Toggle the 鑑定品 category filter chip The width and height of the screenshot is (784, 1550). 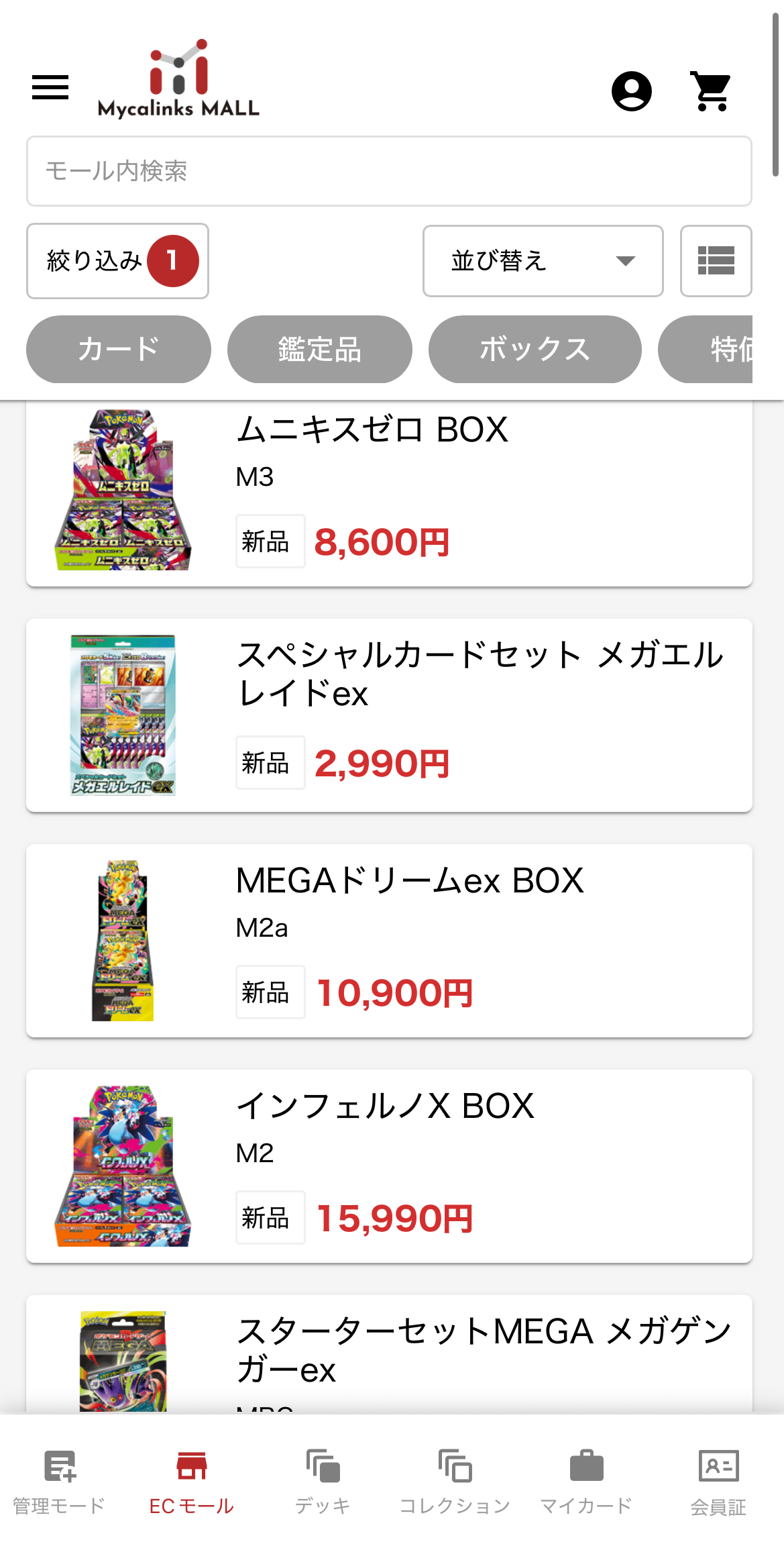coord(320,350)
